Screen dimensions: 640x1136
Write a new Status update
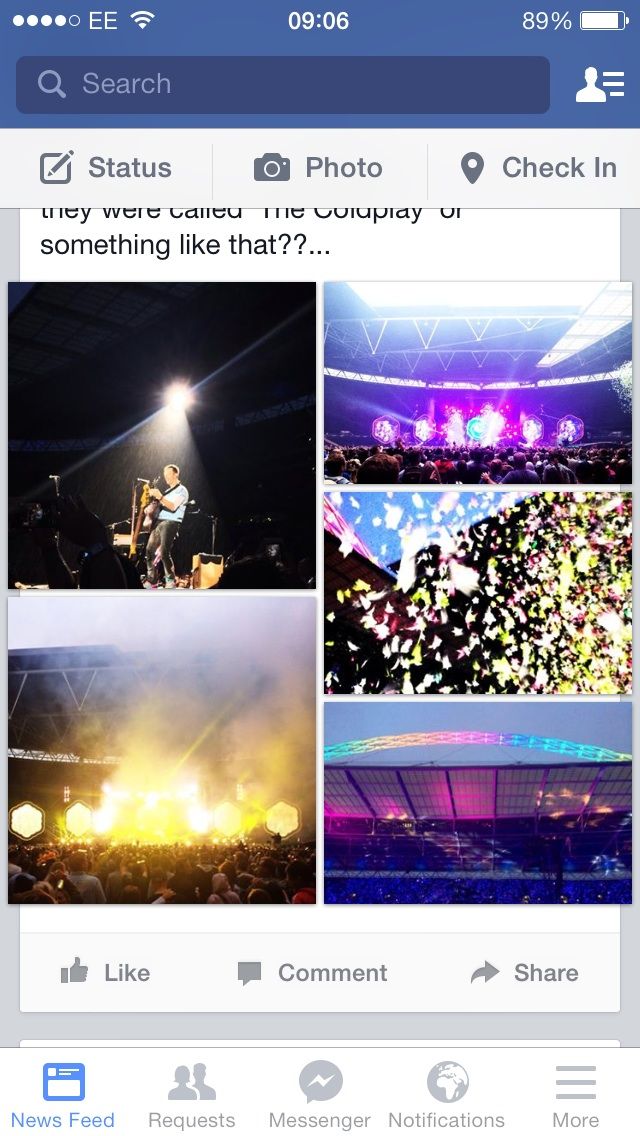coord(106,168)
